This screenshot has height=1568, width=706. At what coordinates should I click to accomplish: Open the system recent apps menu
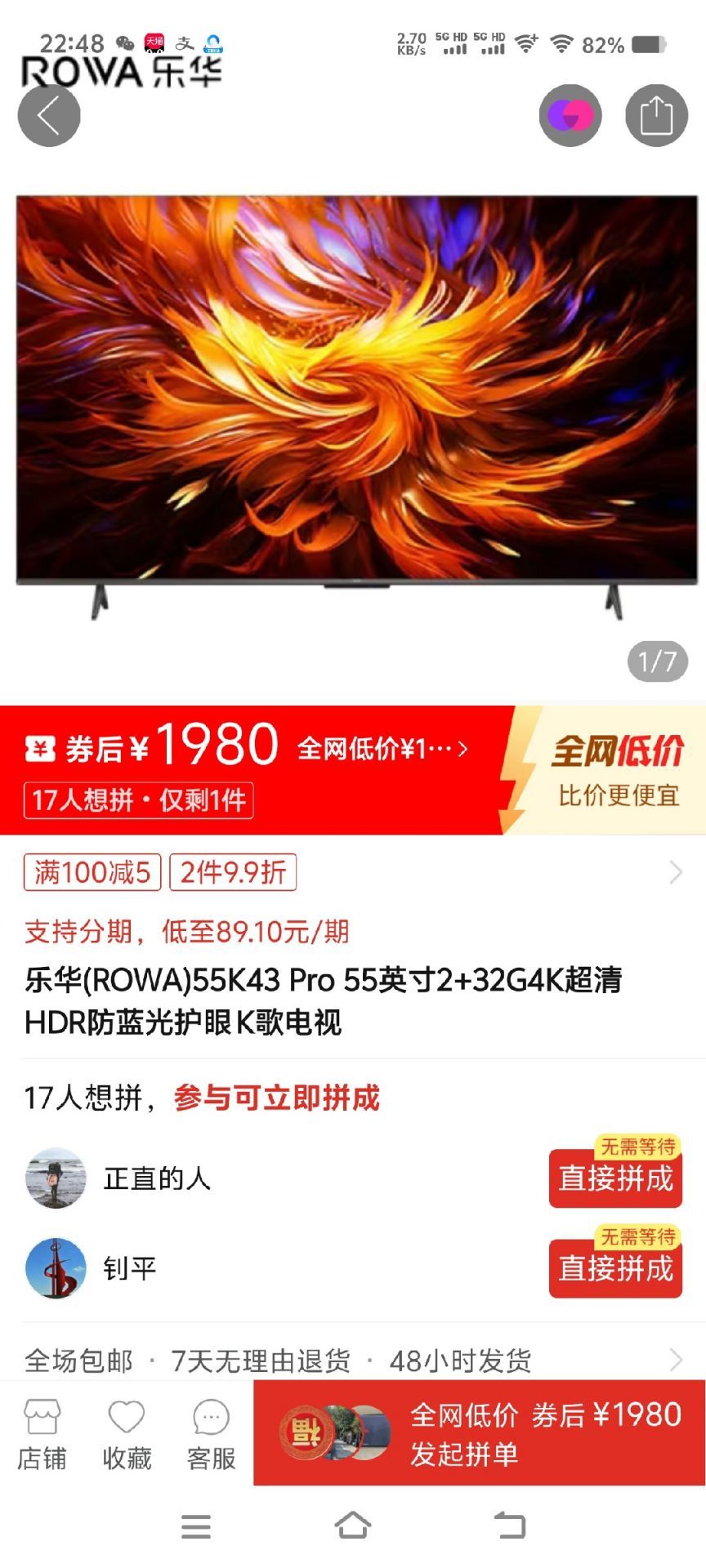coord(196,1526)
